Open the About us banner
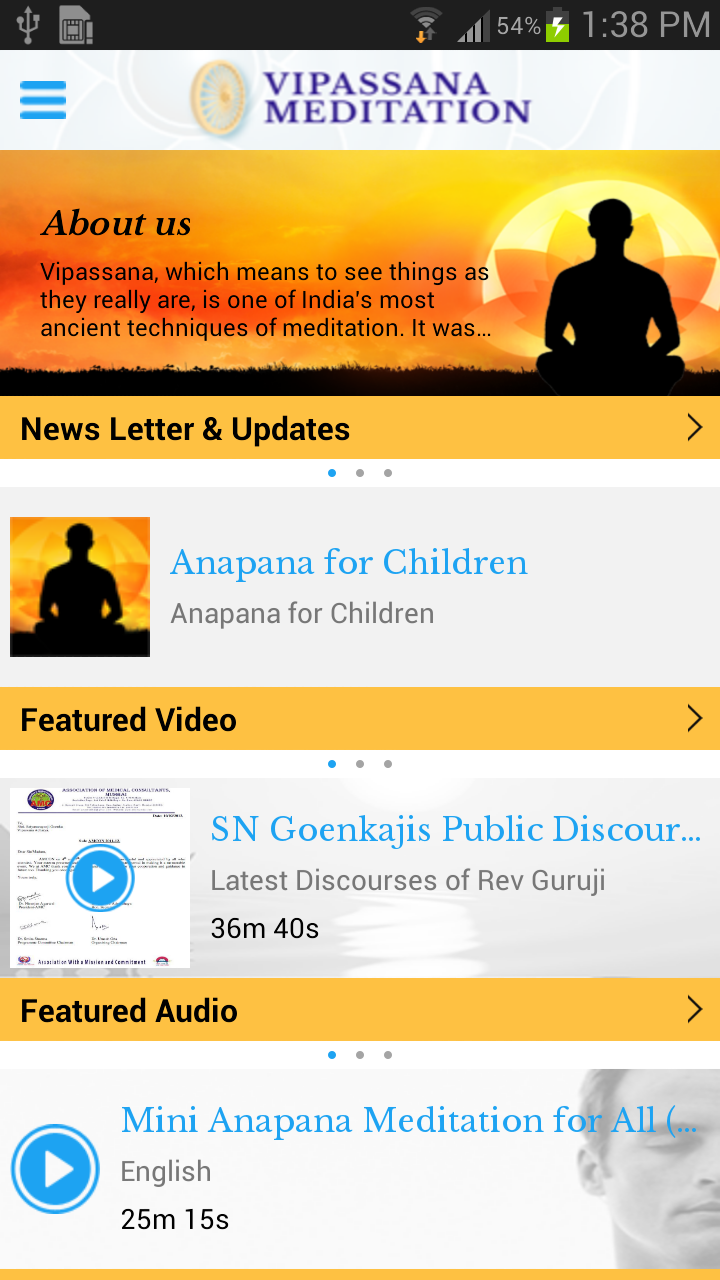720x1280 pixels. [x=265, y=272]
